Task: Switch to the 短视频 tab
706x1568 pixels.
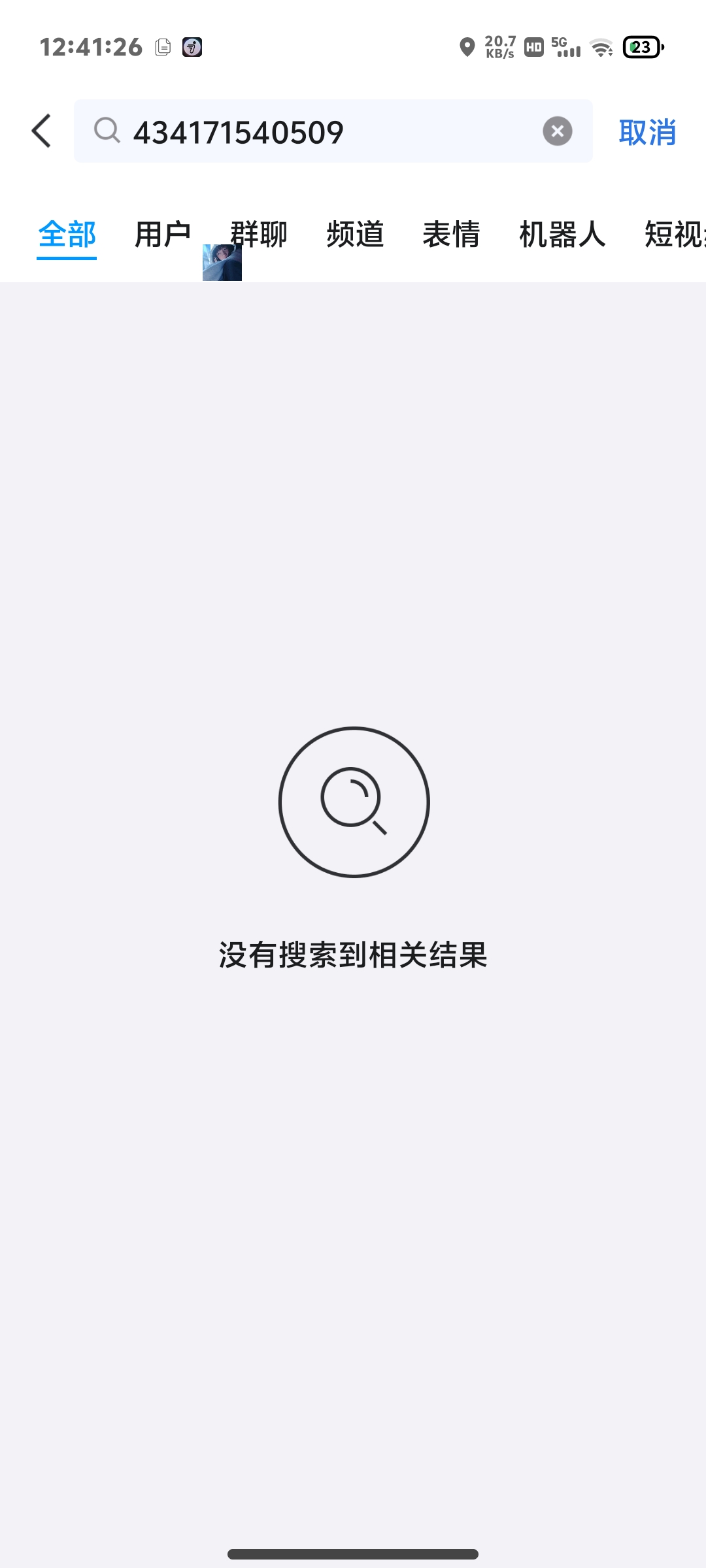Action: [675, 234]
